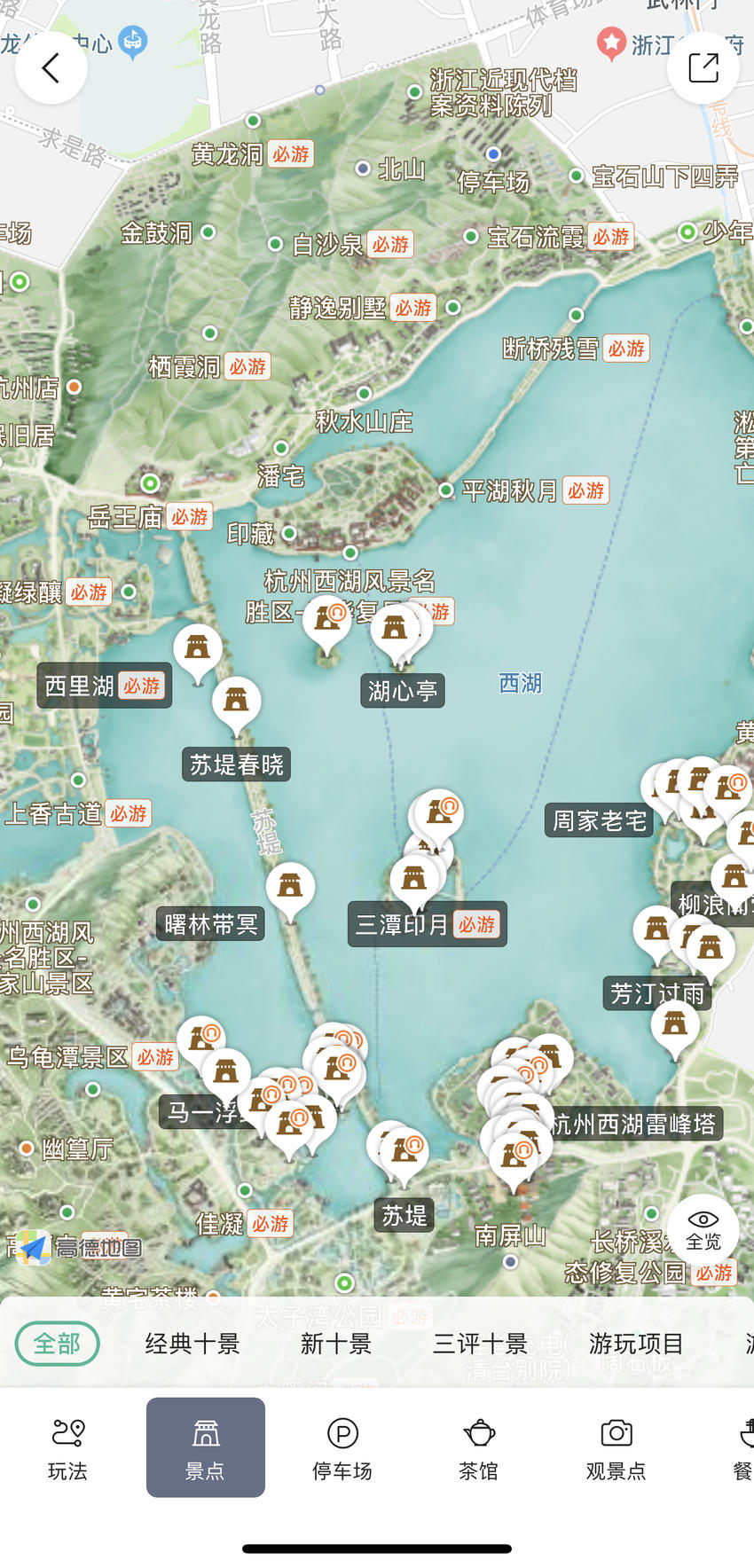The width and height of the screenshot is (754, 1568).
Task: Share this West Lake map
Action: coord(703,68)
